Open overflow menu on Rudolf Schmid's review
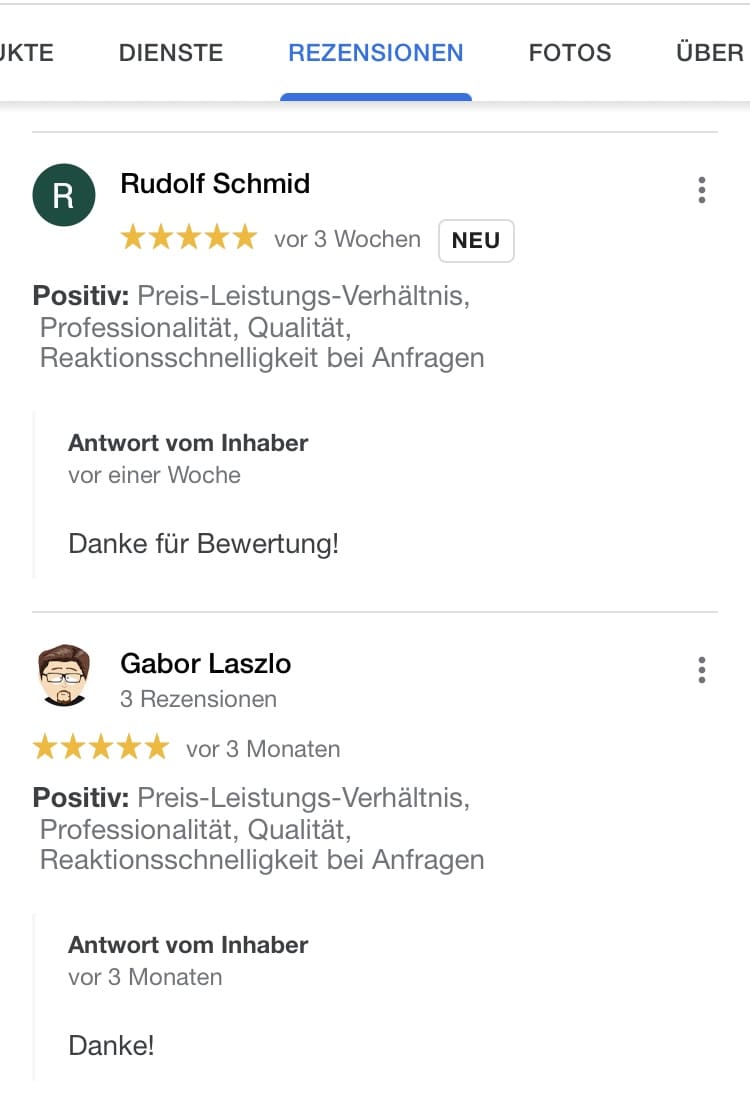The image size is (750, 1105). (x=702, y=190)
